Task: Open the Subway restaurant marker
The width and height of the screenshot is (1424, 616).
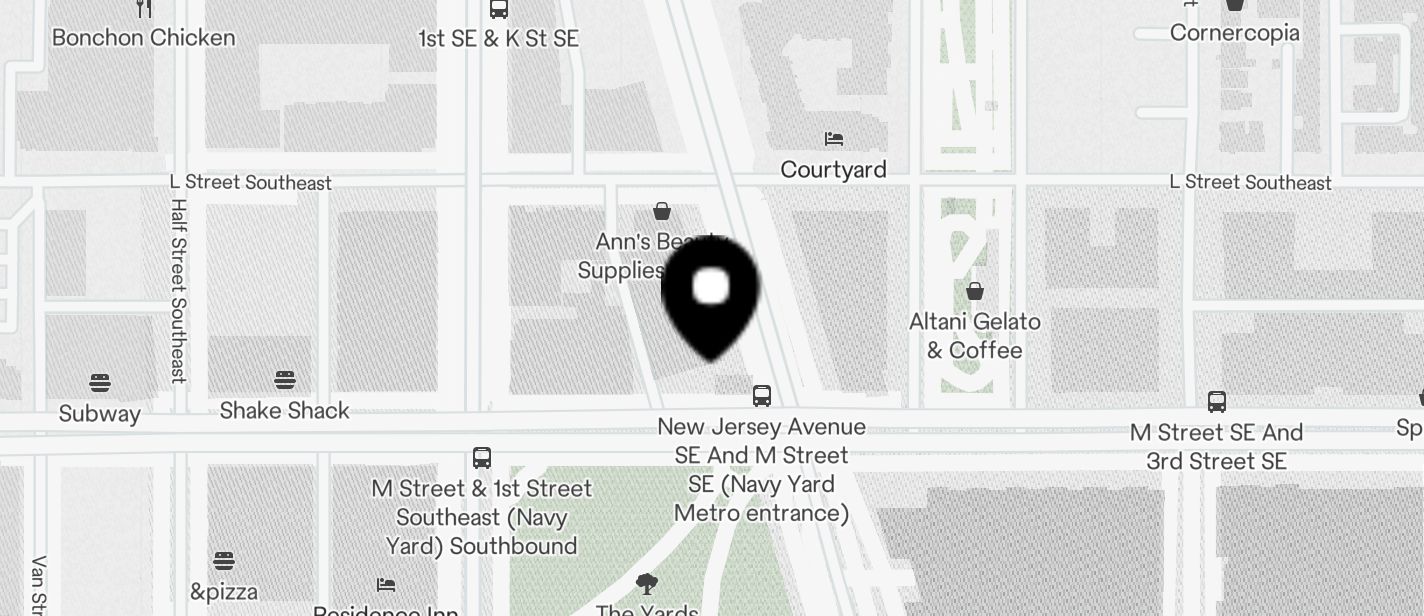Action: coord(99,383)
